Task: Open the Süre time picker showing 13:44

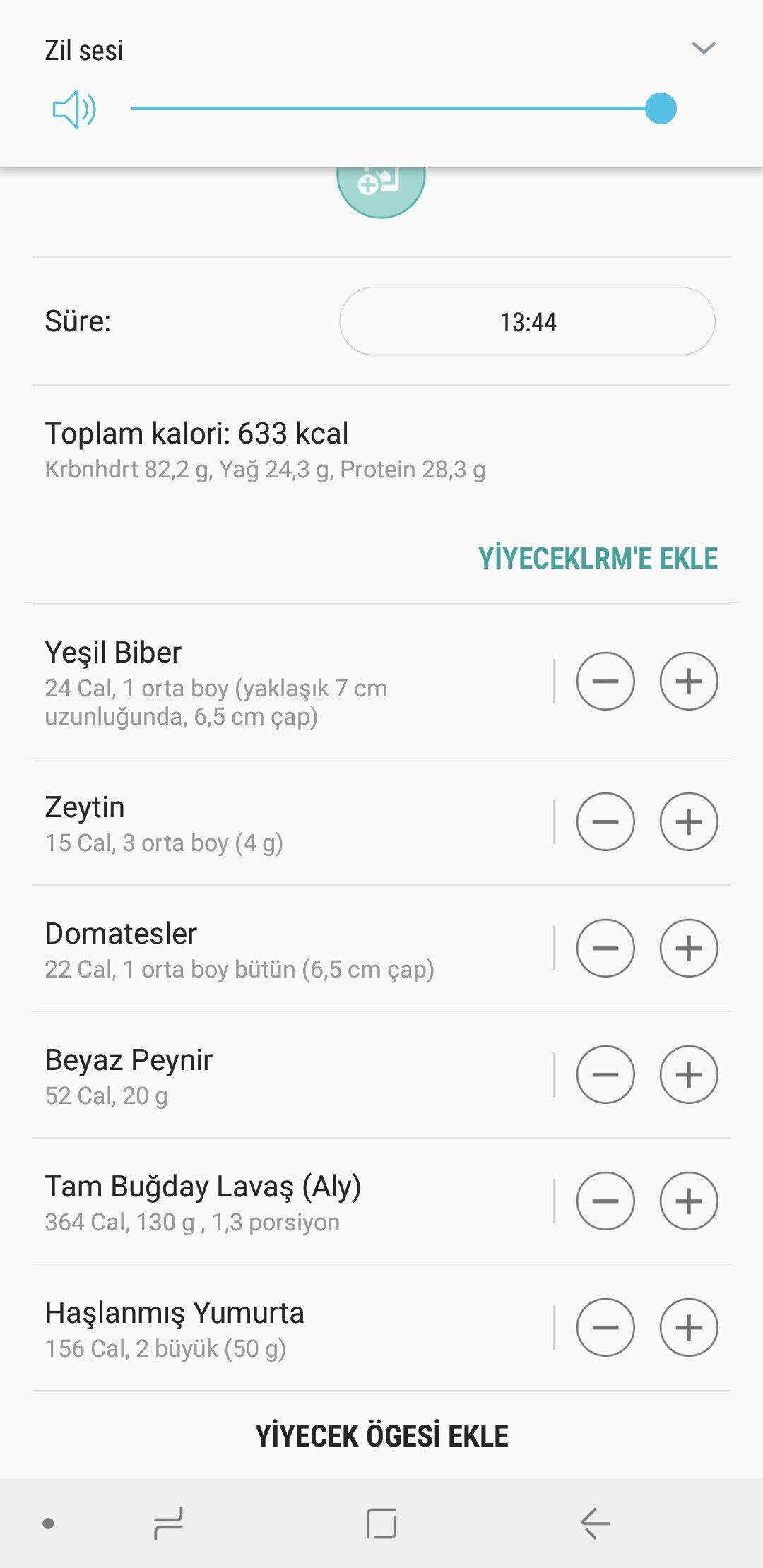Action: (527, 321)
